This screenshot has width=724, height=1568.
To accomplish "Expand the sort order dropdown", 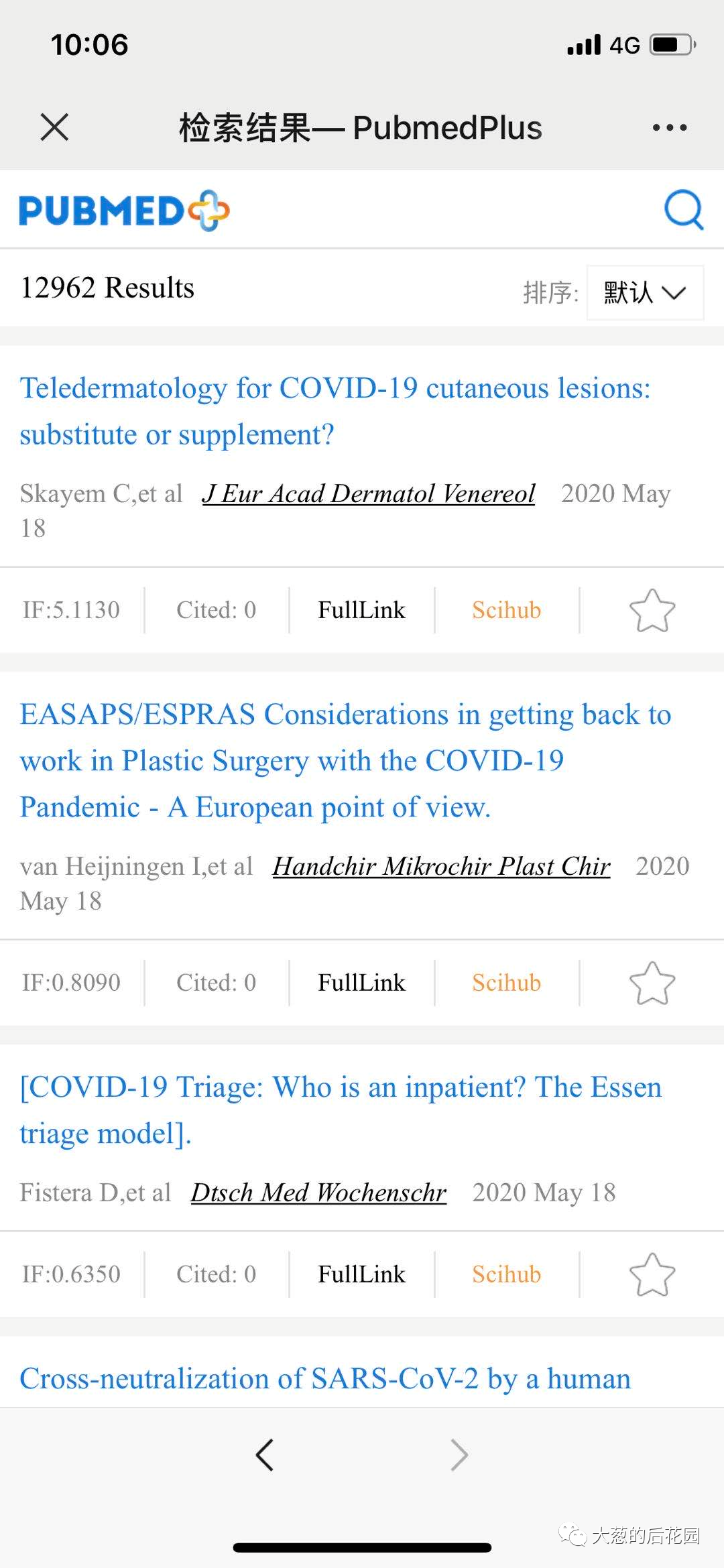I will [x=645, y=293].
